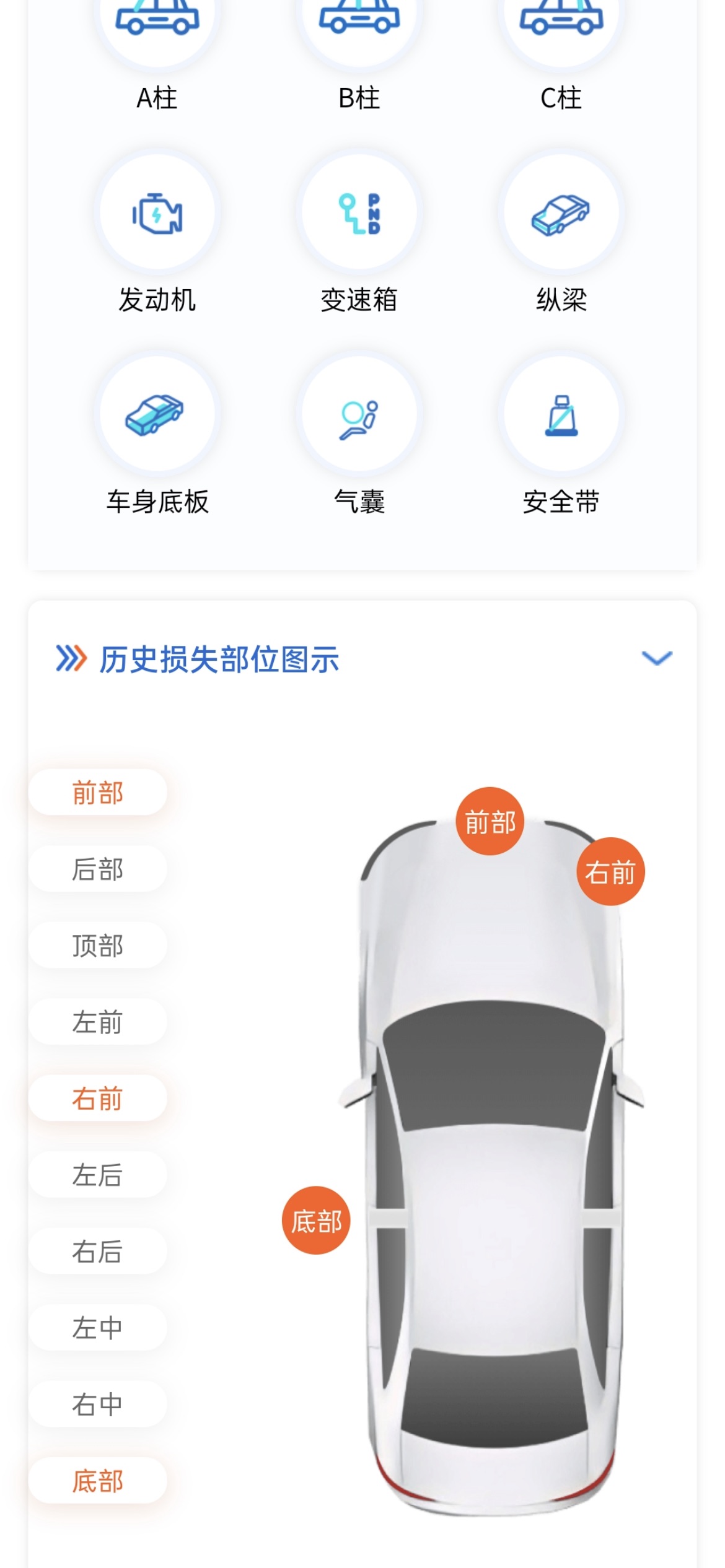Select the 前部 chip in the list
The height and width of the screenshot is (1568, 725).
point(98,793)
